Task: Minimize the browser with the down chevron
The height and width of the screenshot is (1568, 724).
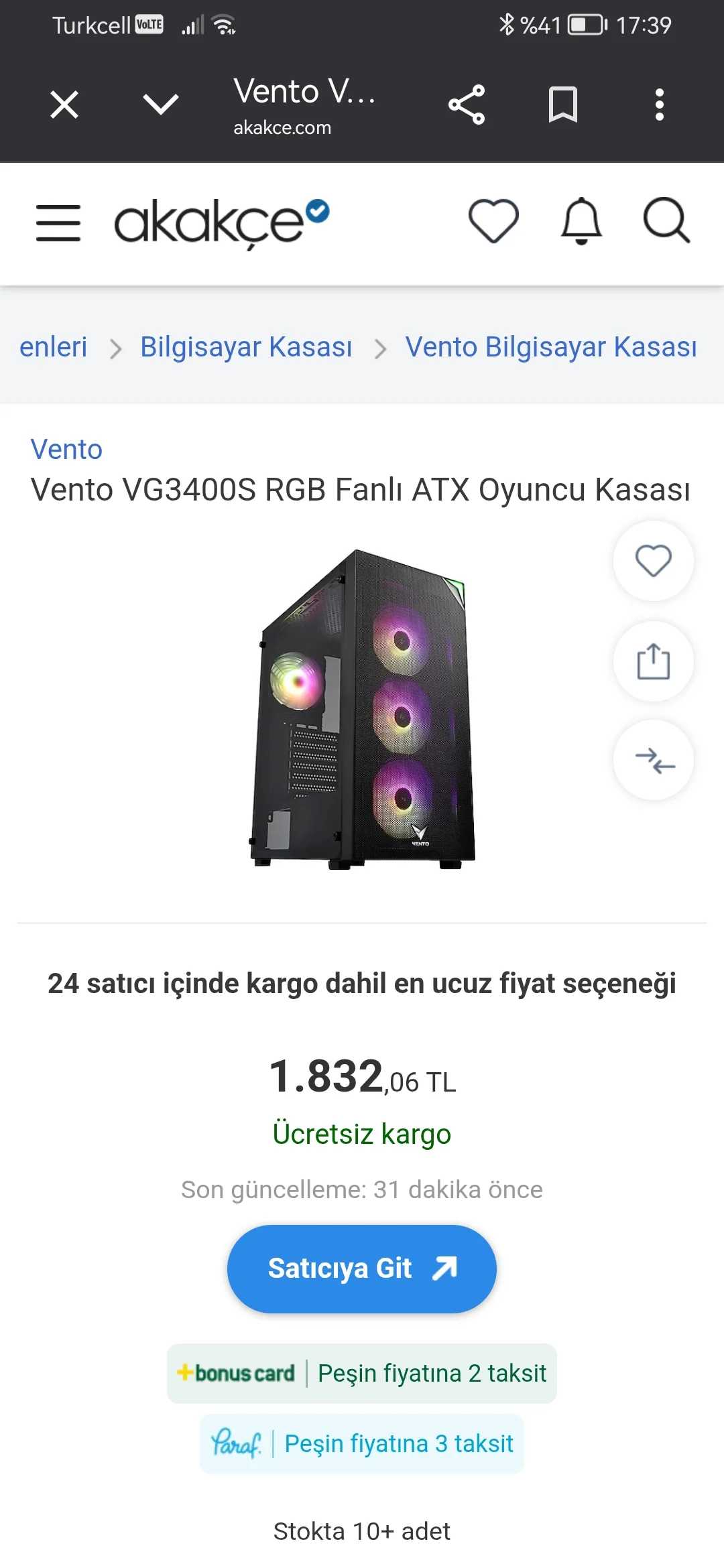Action: tap(161, 105)
